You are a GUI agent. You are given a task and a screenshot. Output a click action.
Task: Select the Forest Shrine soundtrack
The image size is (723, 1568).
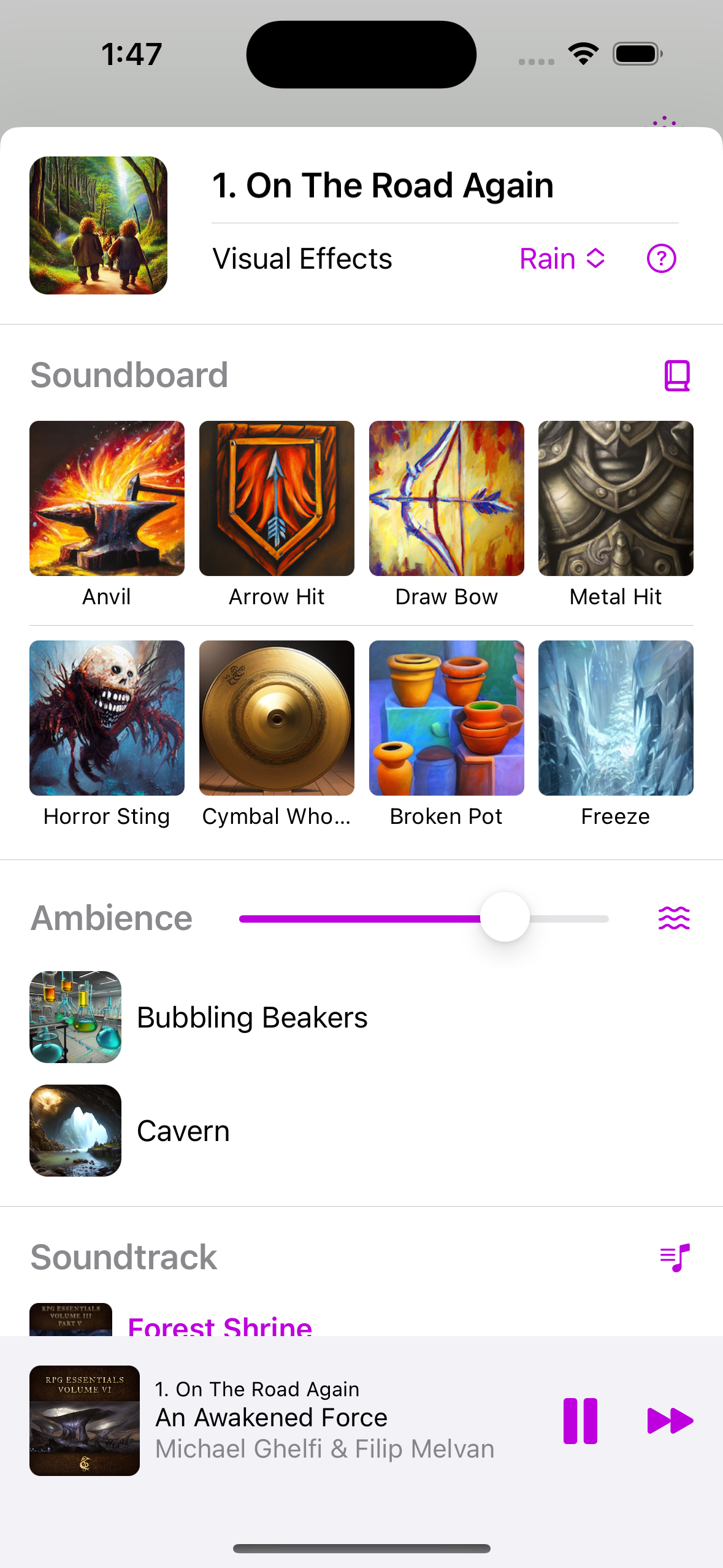coord(220,1325)
